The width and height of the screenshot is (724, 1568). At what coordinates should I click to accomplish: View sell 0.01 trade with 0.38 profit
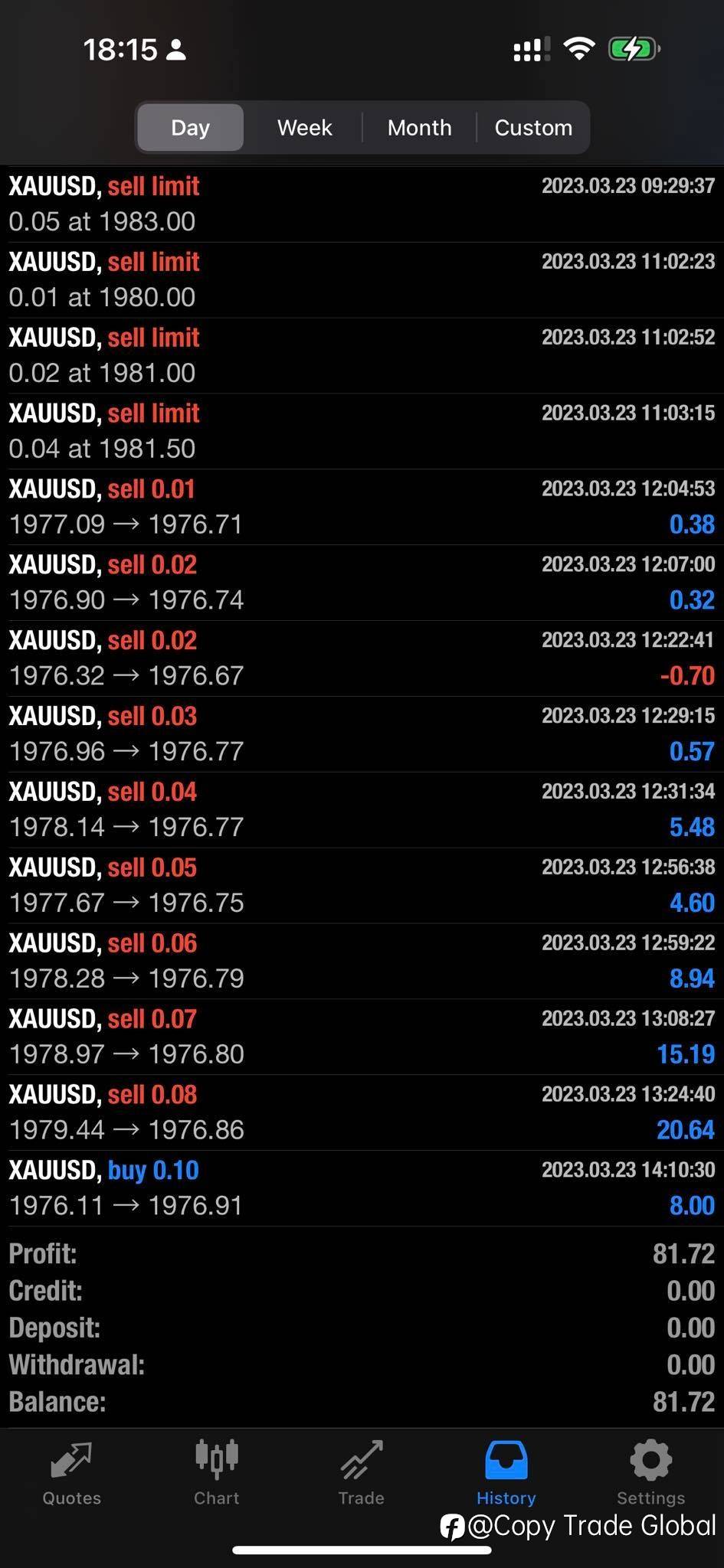click(362, 507)
